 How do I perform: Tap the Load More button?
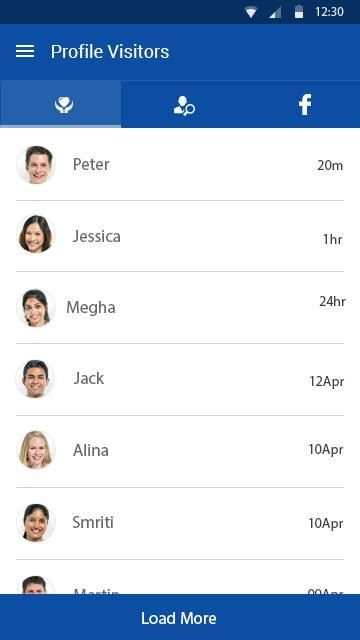coord(180,618)
